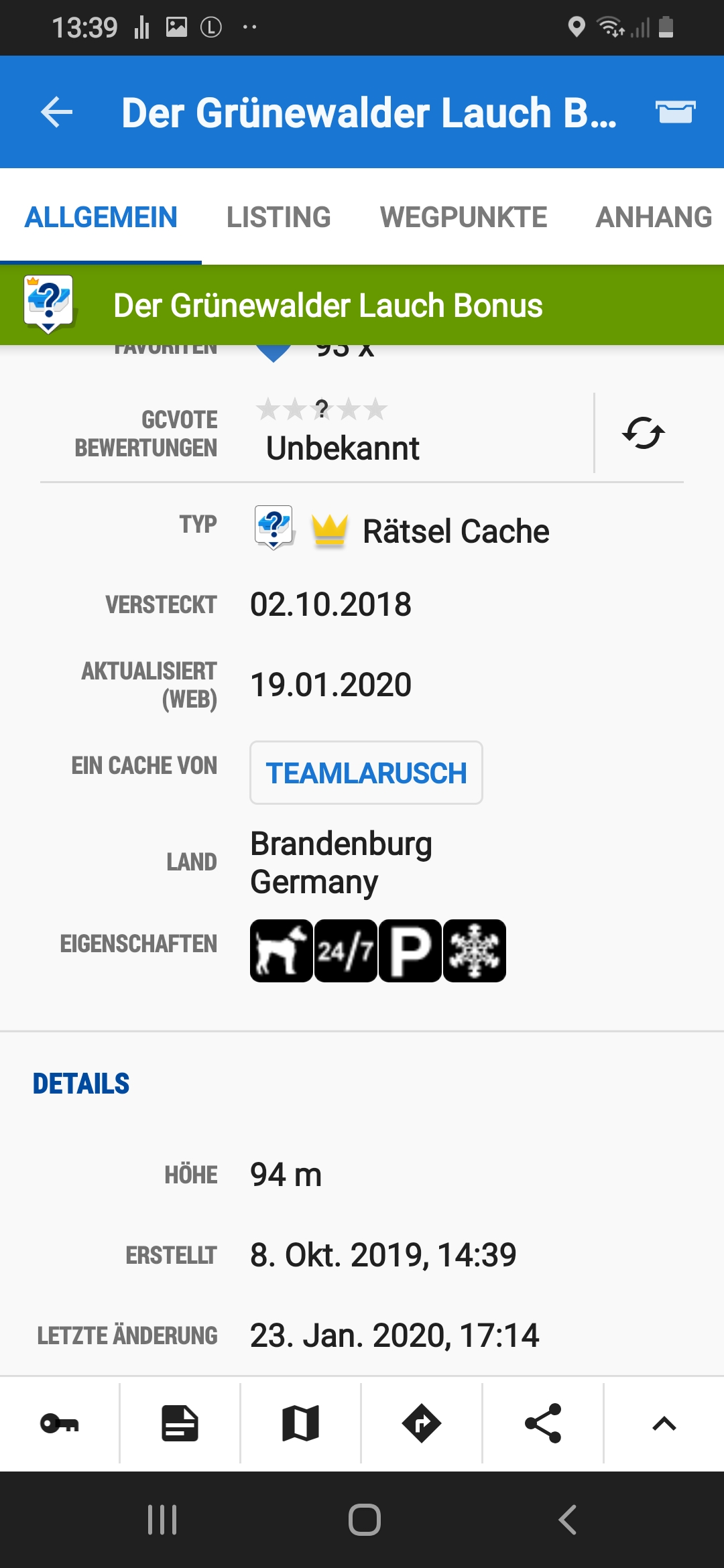The image size is (724, 1568).
Task: Switch to the Listing tab
Action: tap(278, 217)
